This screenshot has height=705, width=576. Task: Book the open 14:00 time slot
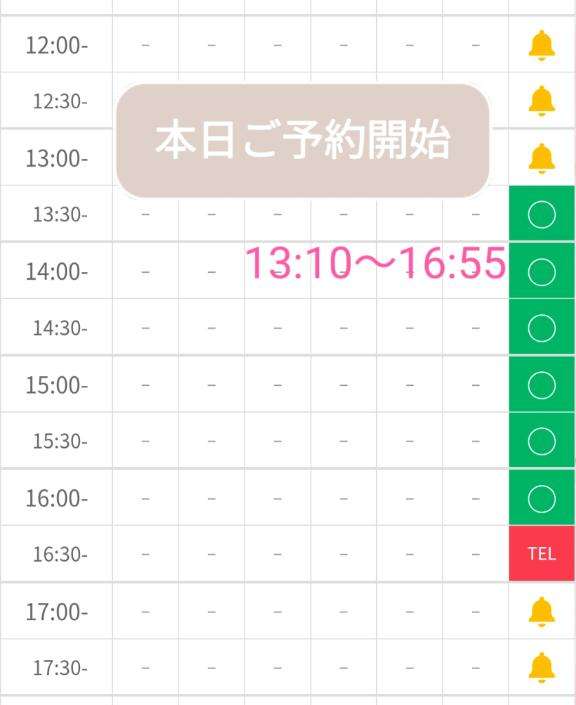tap(542, 272)
